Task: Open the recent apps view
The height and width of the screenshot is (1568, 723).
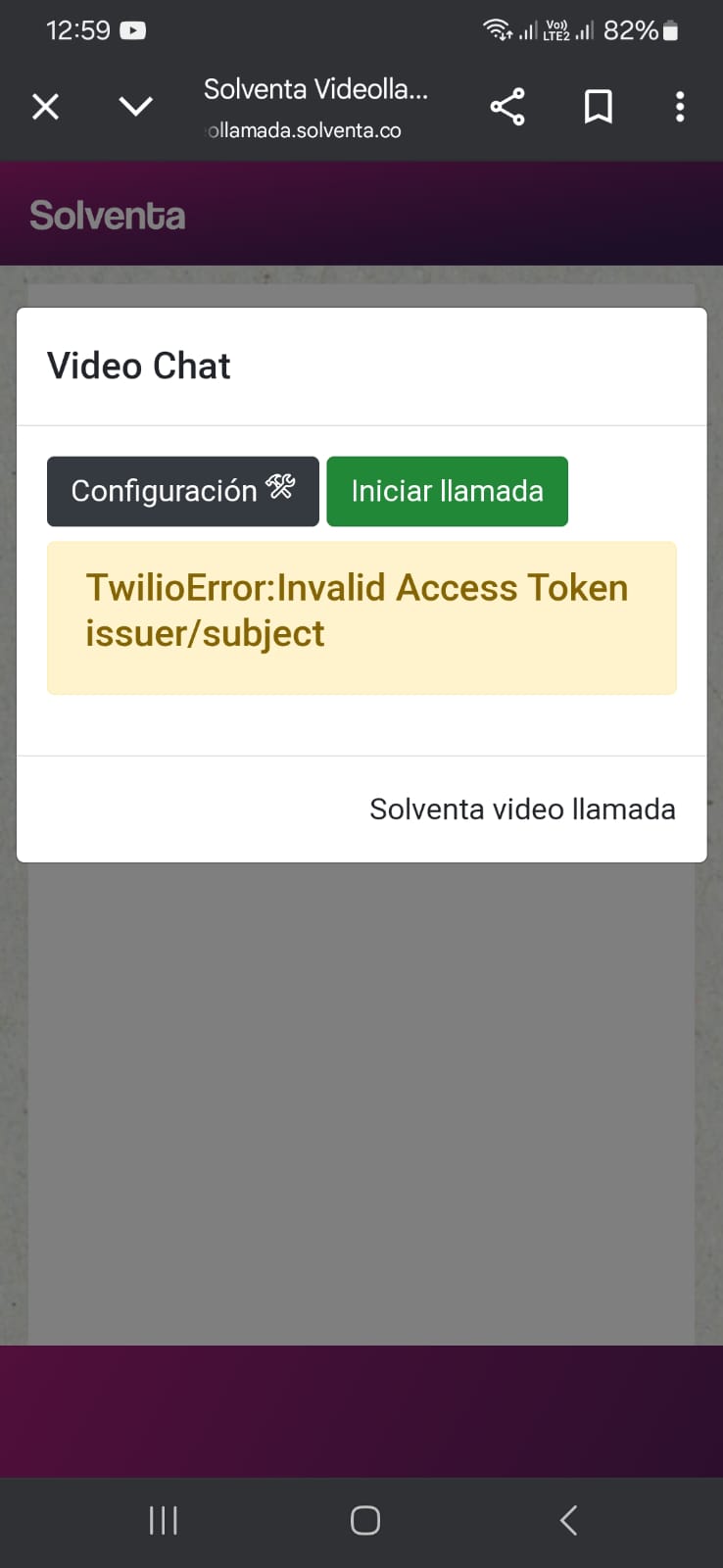Action: coord(163,1520)
